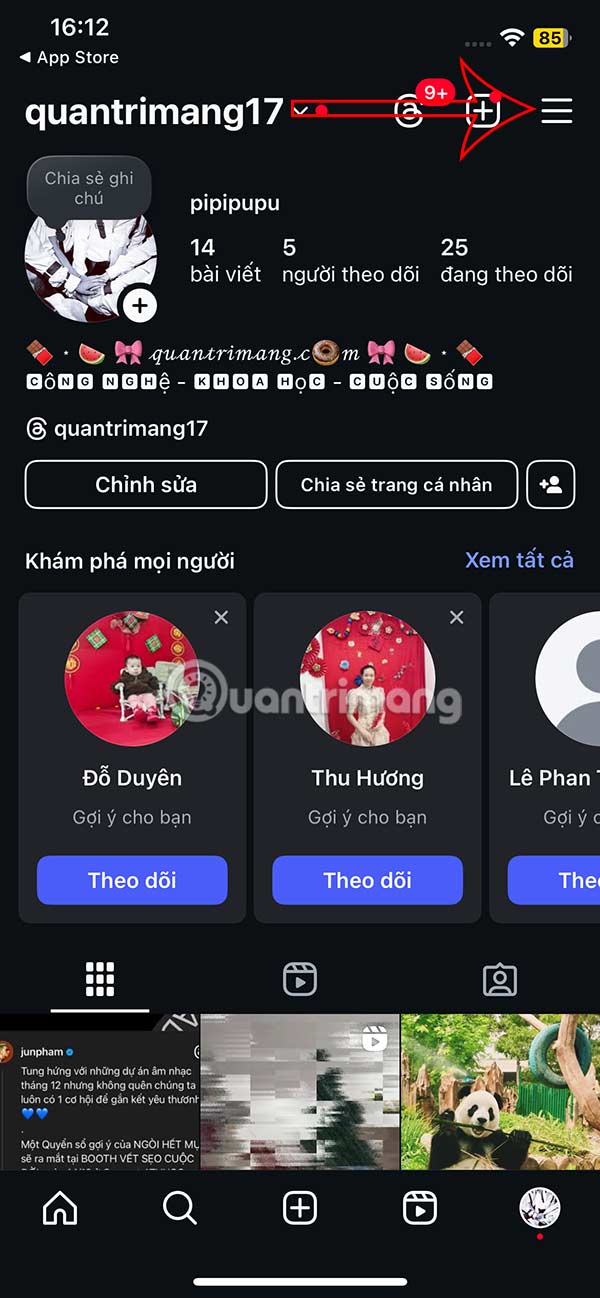600x1298 pixels.
Task: Go to Home feed tab
Action: 60,1208
